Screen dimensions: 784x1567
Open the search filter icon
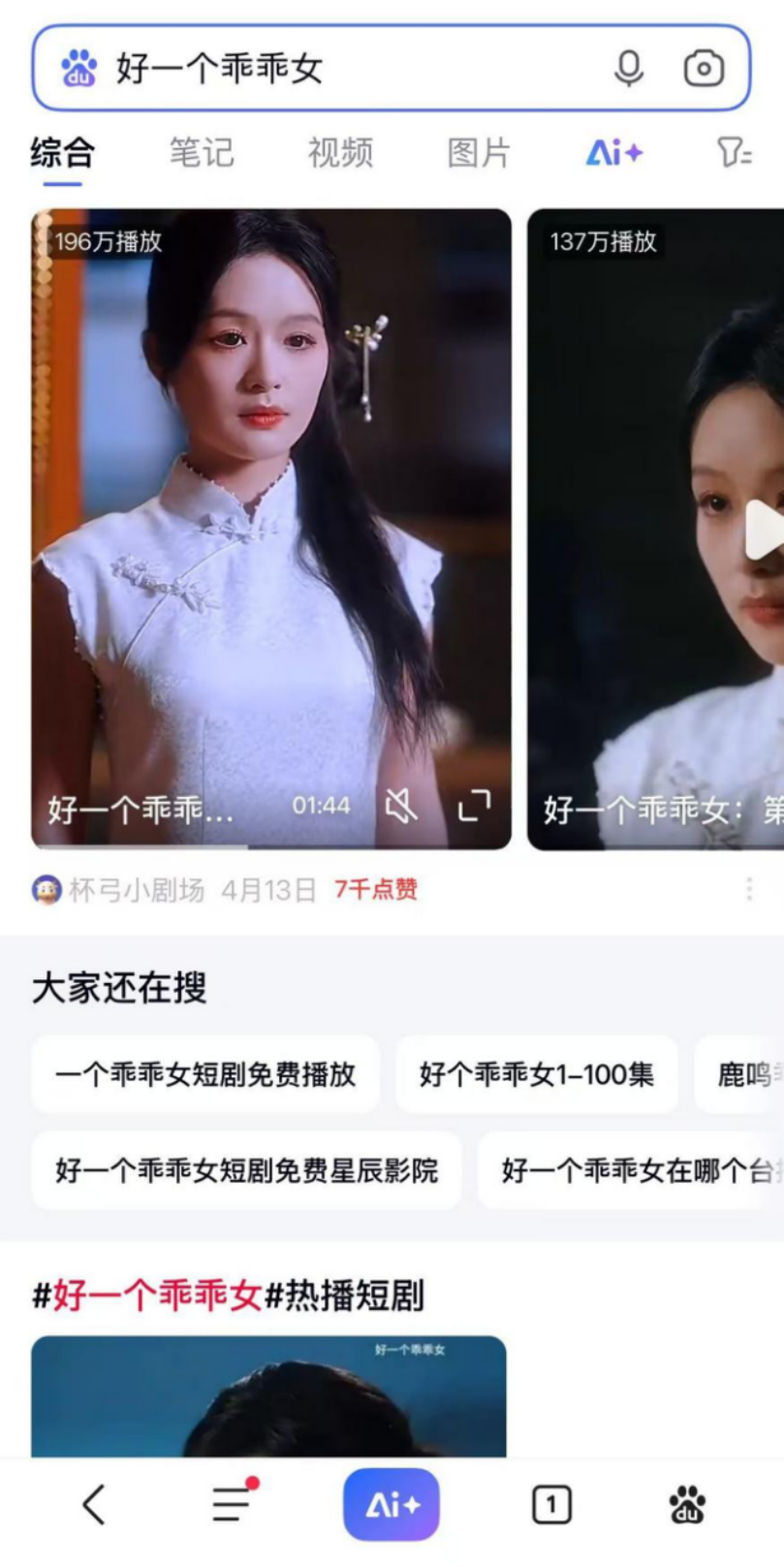point(734,152)
